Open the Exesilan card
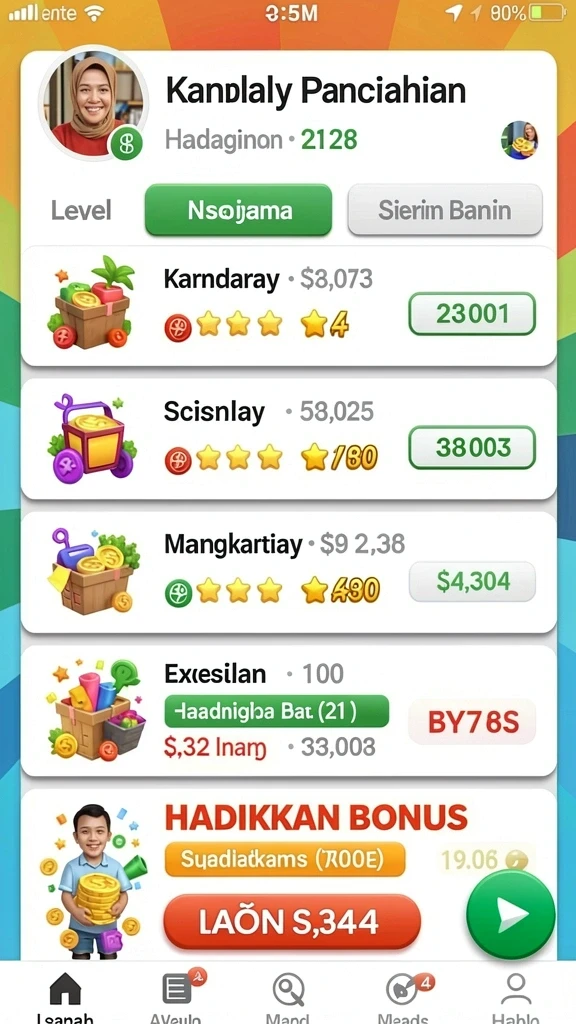Image resolution: width=576 pixels, height=1024 pixels. [x=288, y=711]
